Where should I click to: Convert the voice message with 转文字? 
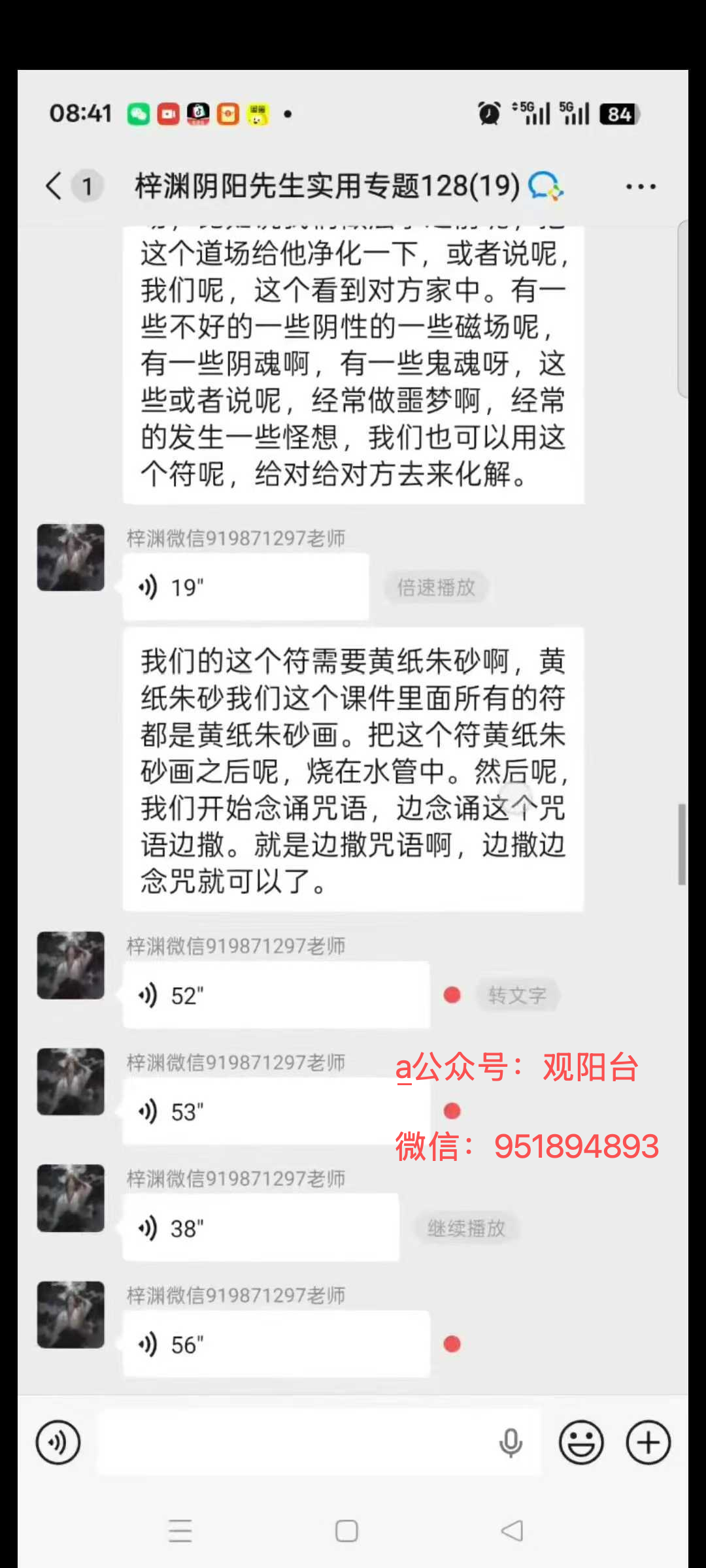point(517,995)
